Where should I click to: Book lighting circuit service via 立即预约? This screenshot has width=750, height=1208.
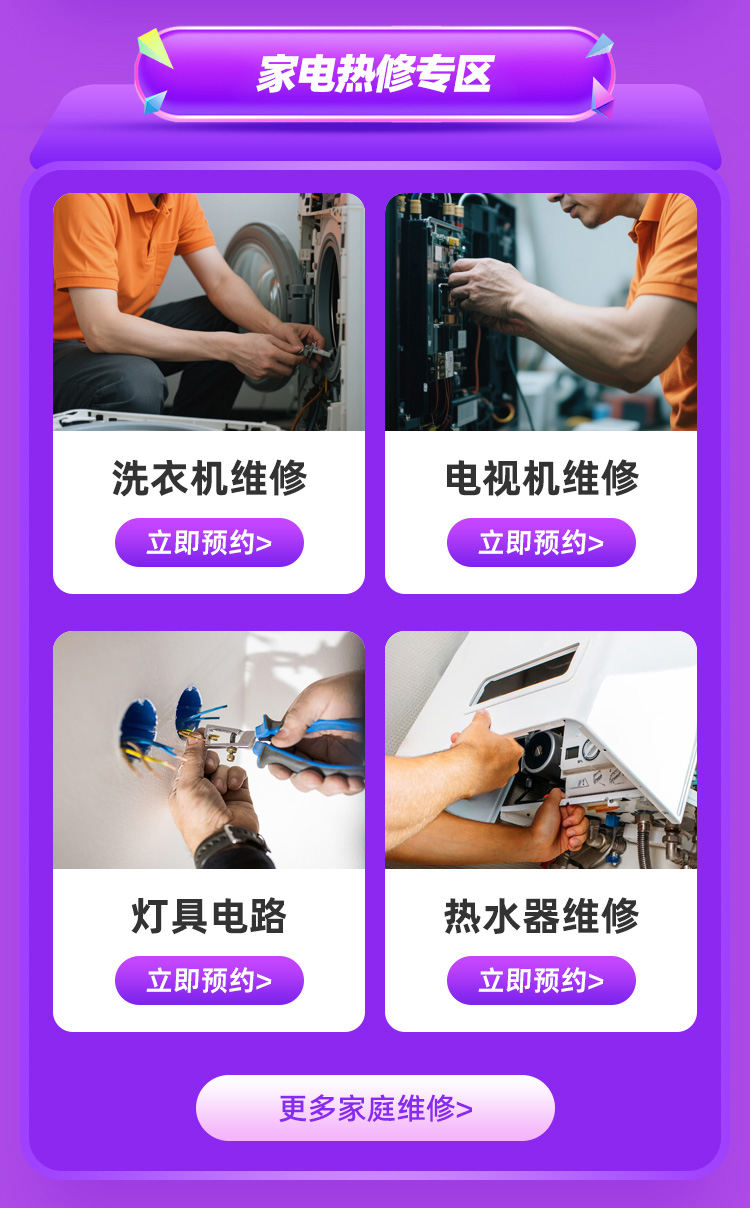click(x=209, y=981)
